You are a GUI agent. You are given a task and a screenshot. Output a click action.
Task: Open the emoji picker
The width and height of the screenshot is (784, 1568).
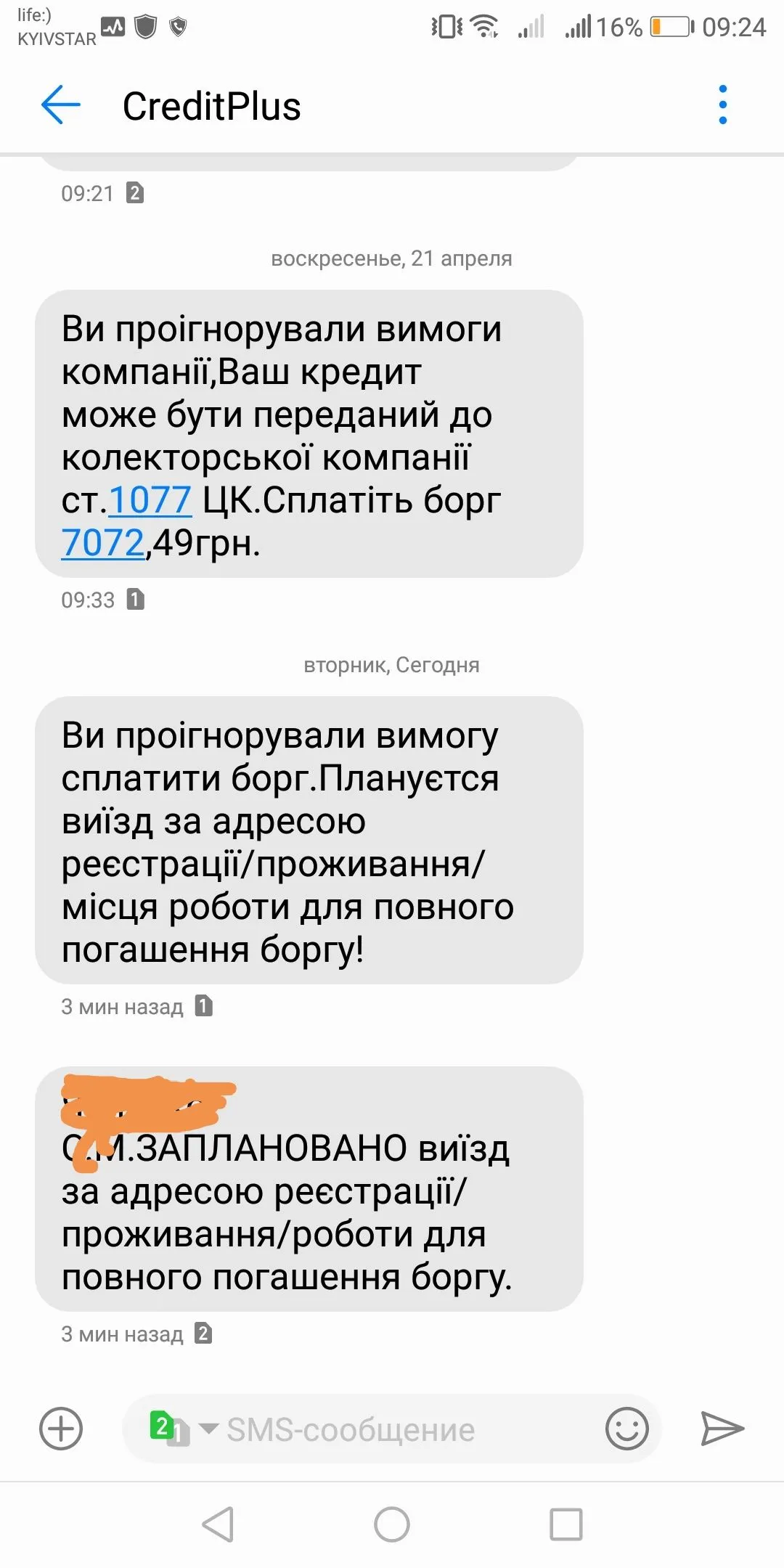point(626,1429)
